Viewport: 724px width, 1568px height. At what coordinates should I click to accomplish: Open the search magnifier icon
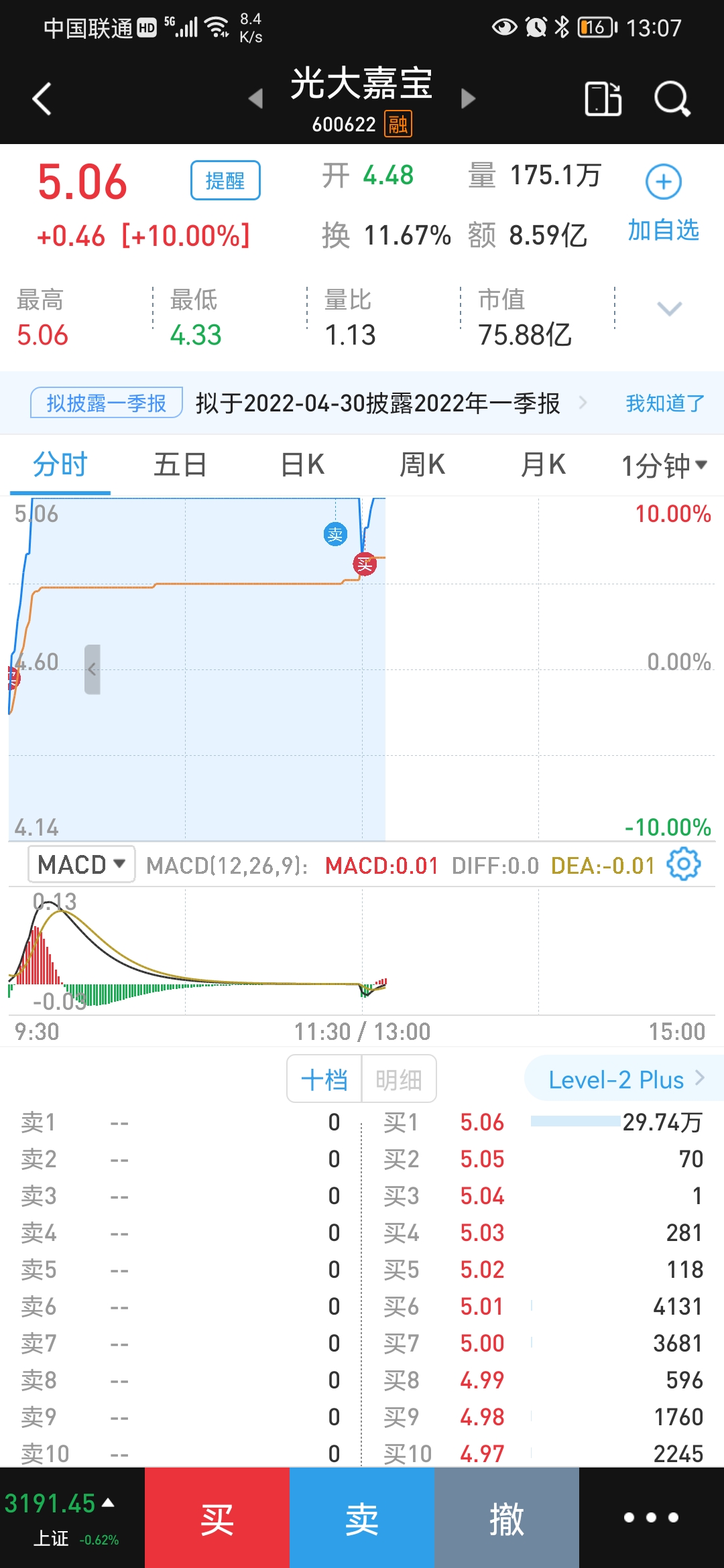click(x=672, y=99)
